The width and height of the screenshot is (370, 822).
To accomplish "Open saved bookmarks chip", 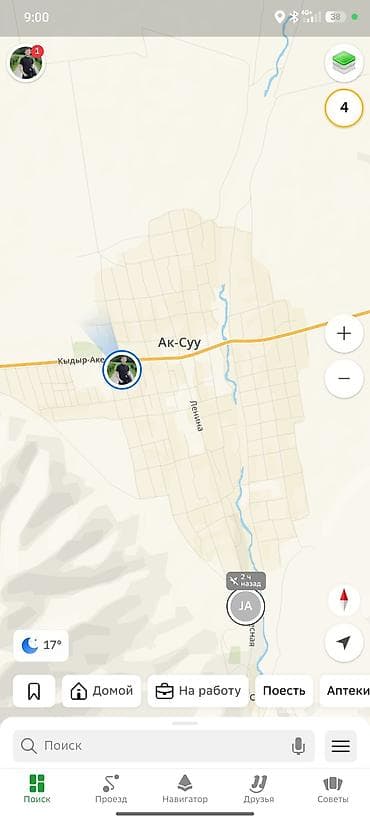I will point(34,691).
